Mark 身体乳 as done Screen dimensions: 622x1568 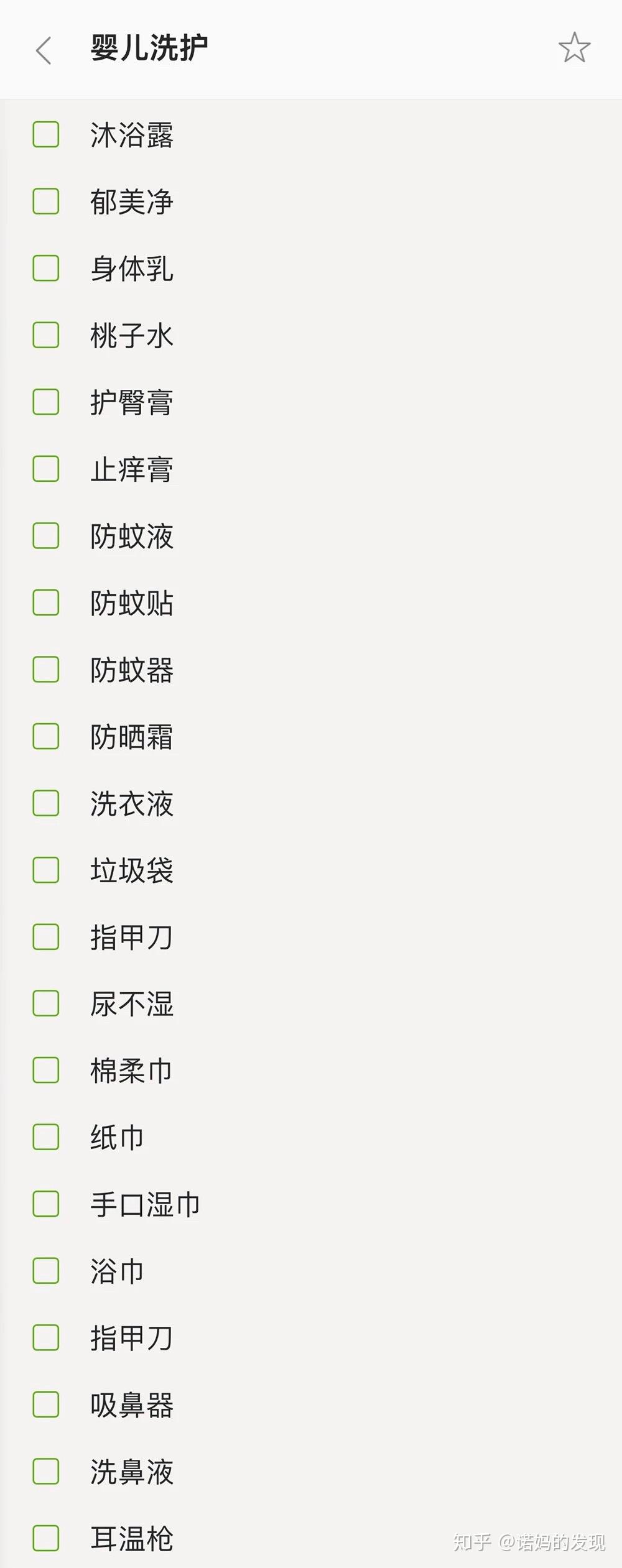(x=46, y=268)
